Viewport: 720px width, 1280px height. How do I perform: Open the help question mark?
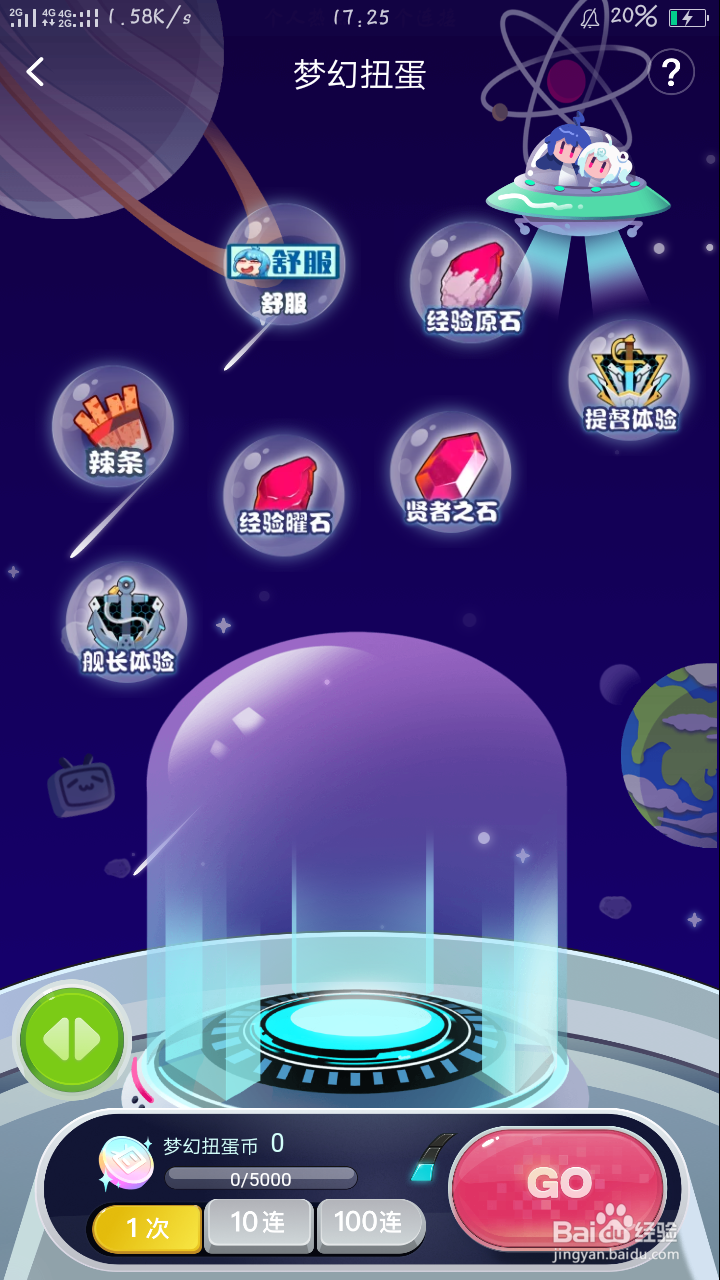point(672,72)
